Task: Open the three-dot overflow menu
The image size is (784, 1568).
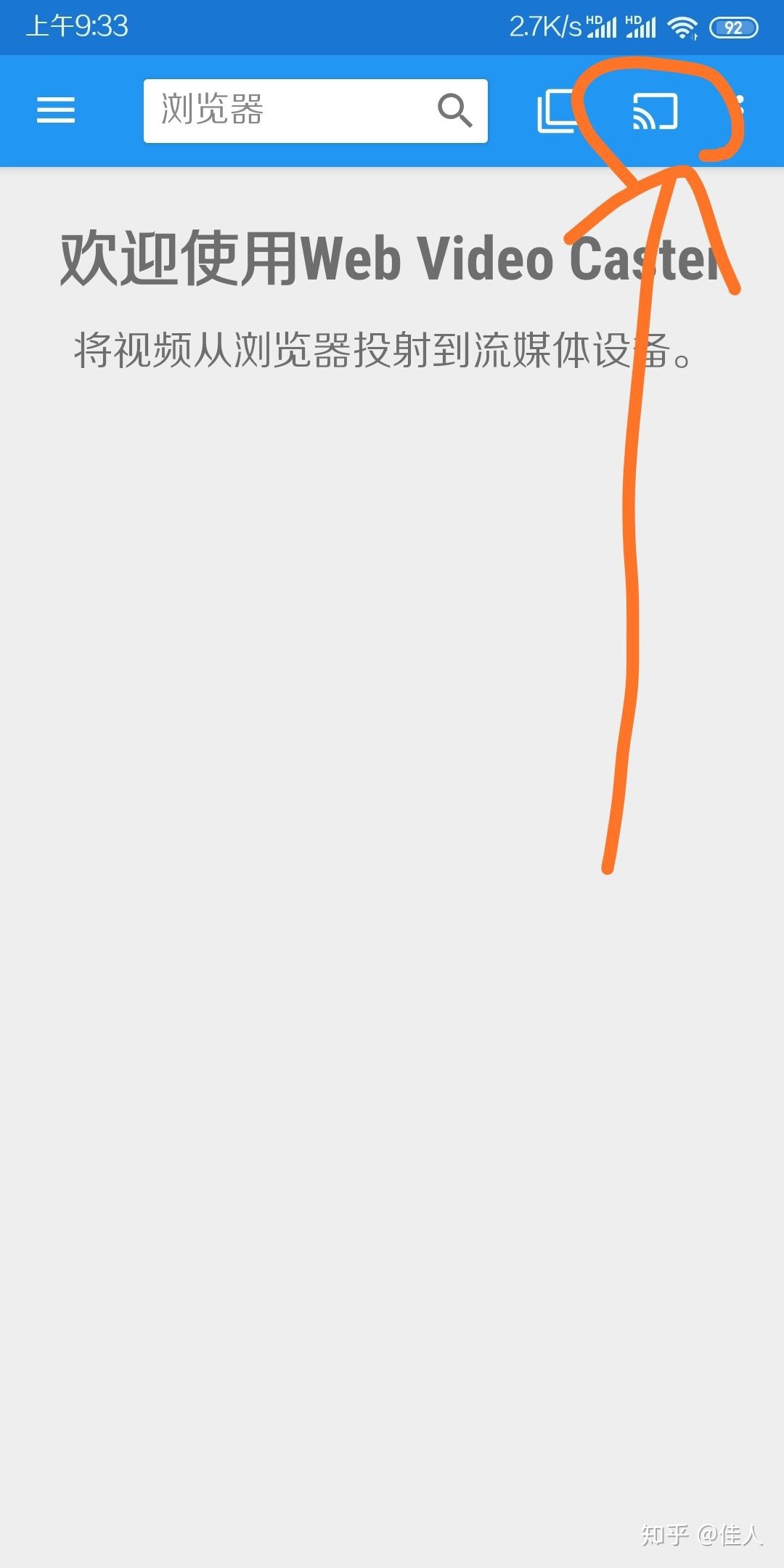Action: pos(740,110)
